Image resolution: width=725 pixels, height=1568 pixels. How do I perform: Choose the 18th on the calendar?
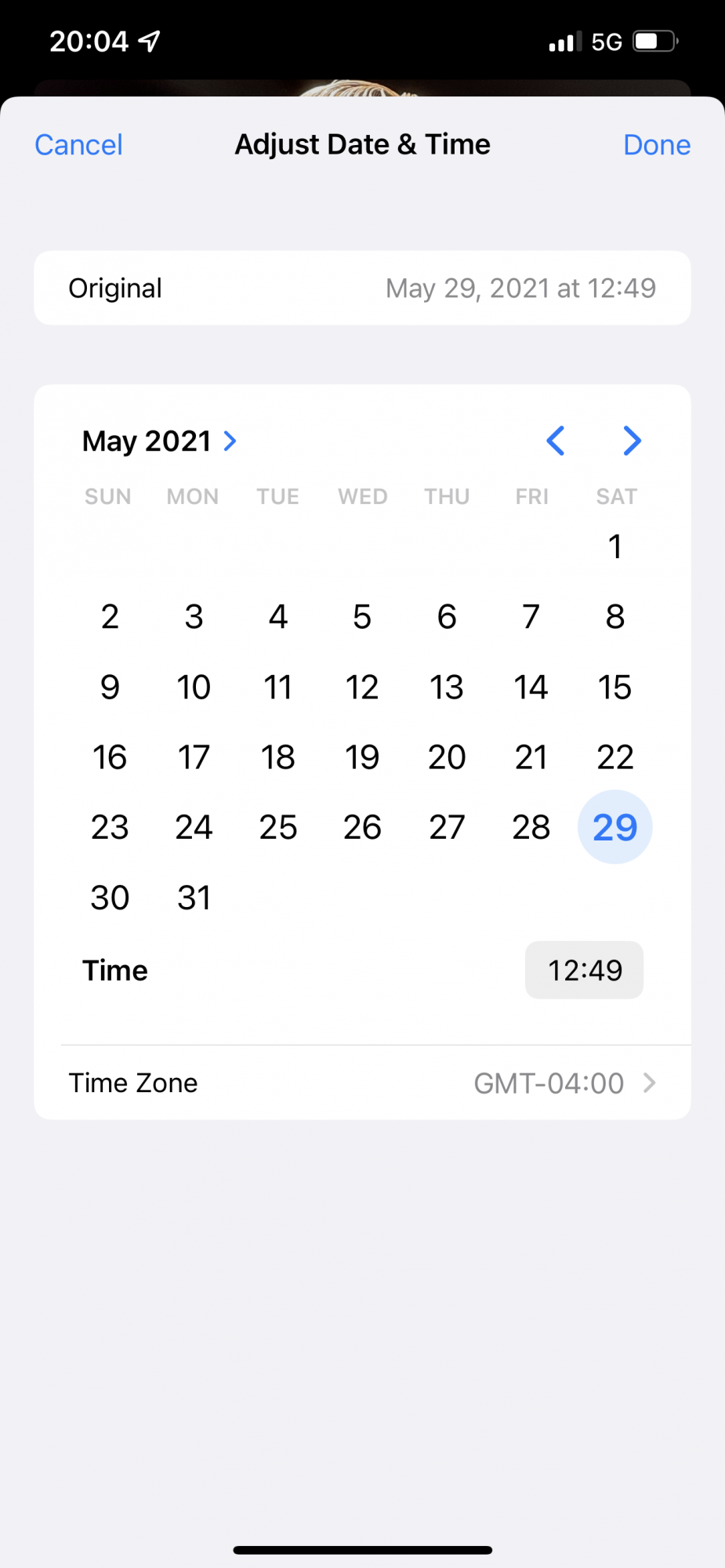click(278, 757)
